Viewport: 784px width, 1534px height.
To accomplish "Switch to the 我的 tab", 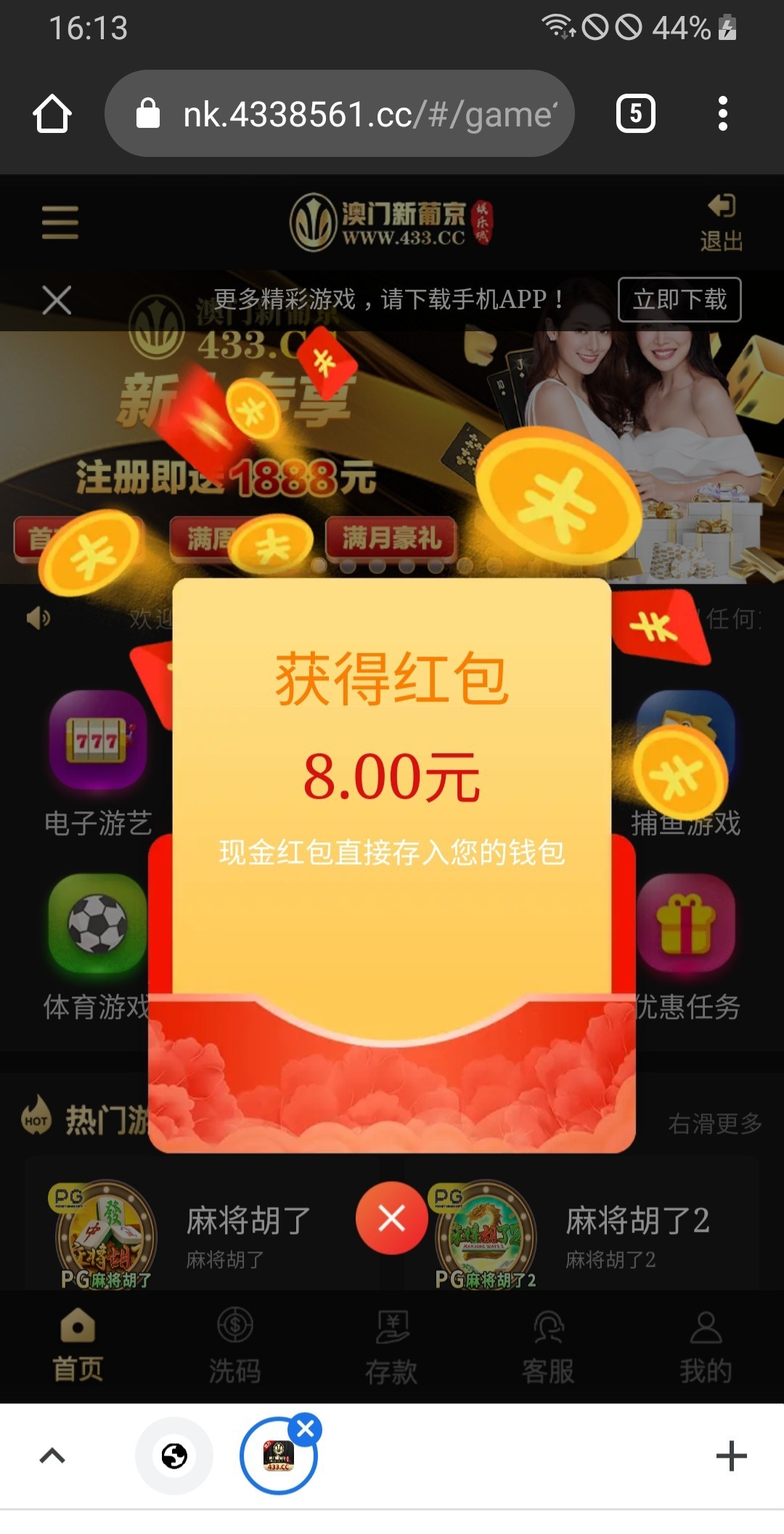I will coord(705,1346).
